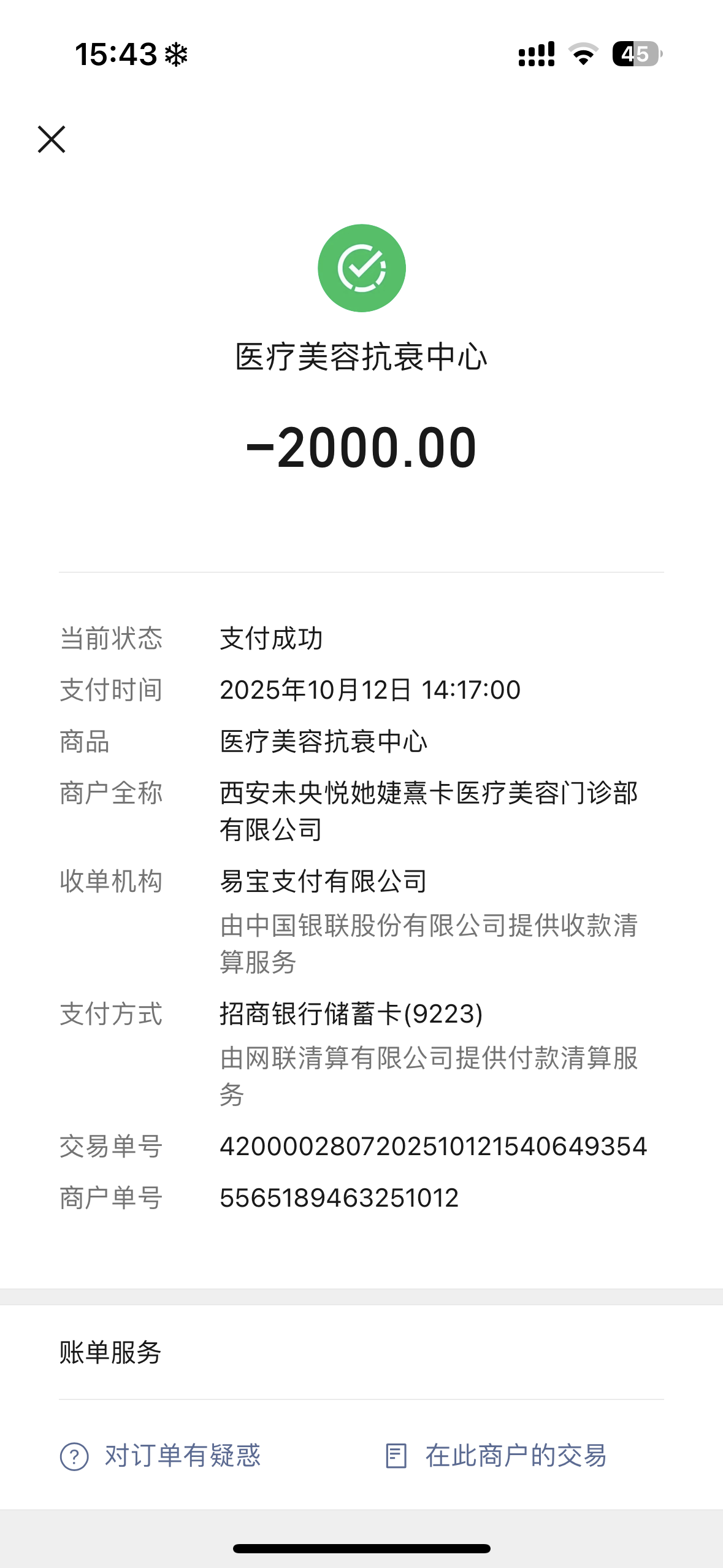The width and height of the screenshot is (723, 1568).
Task: Open 对订单有疑惑 help link
Action: (x=161, y=1456)
